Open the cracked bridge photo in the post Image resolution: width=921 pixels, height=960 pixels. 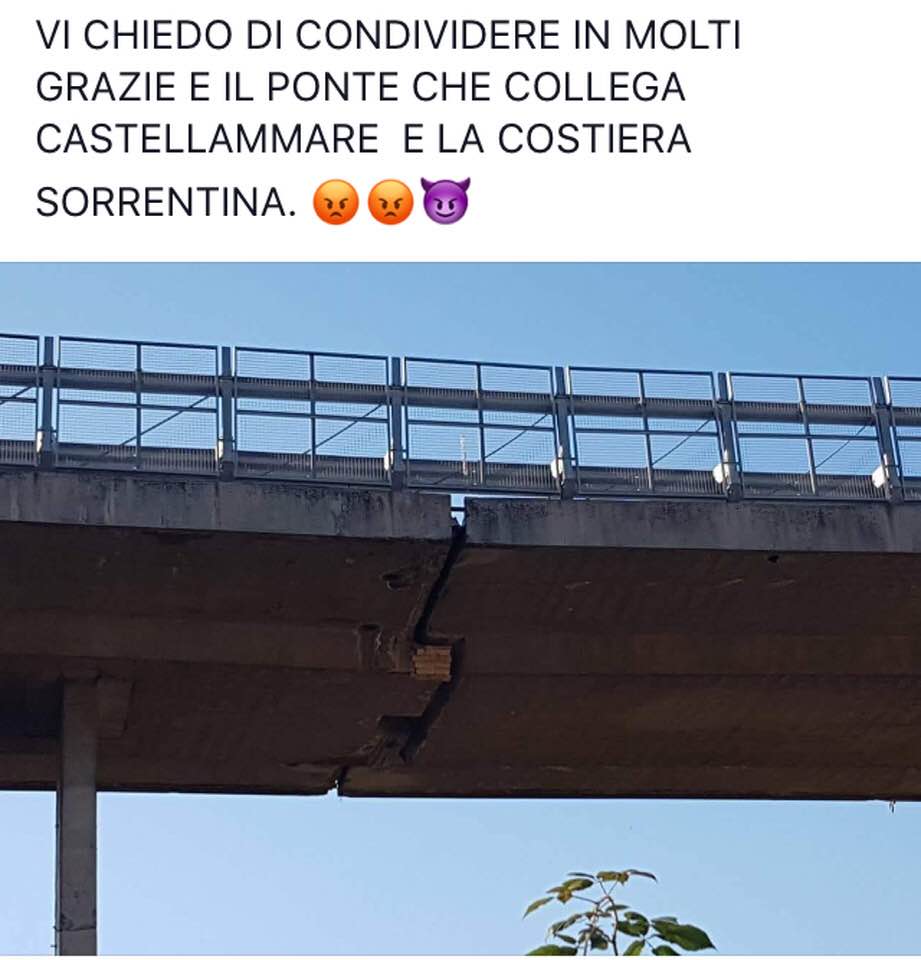[460, 608]
